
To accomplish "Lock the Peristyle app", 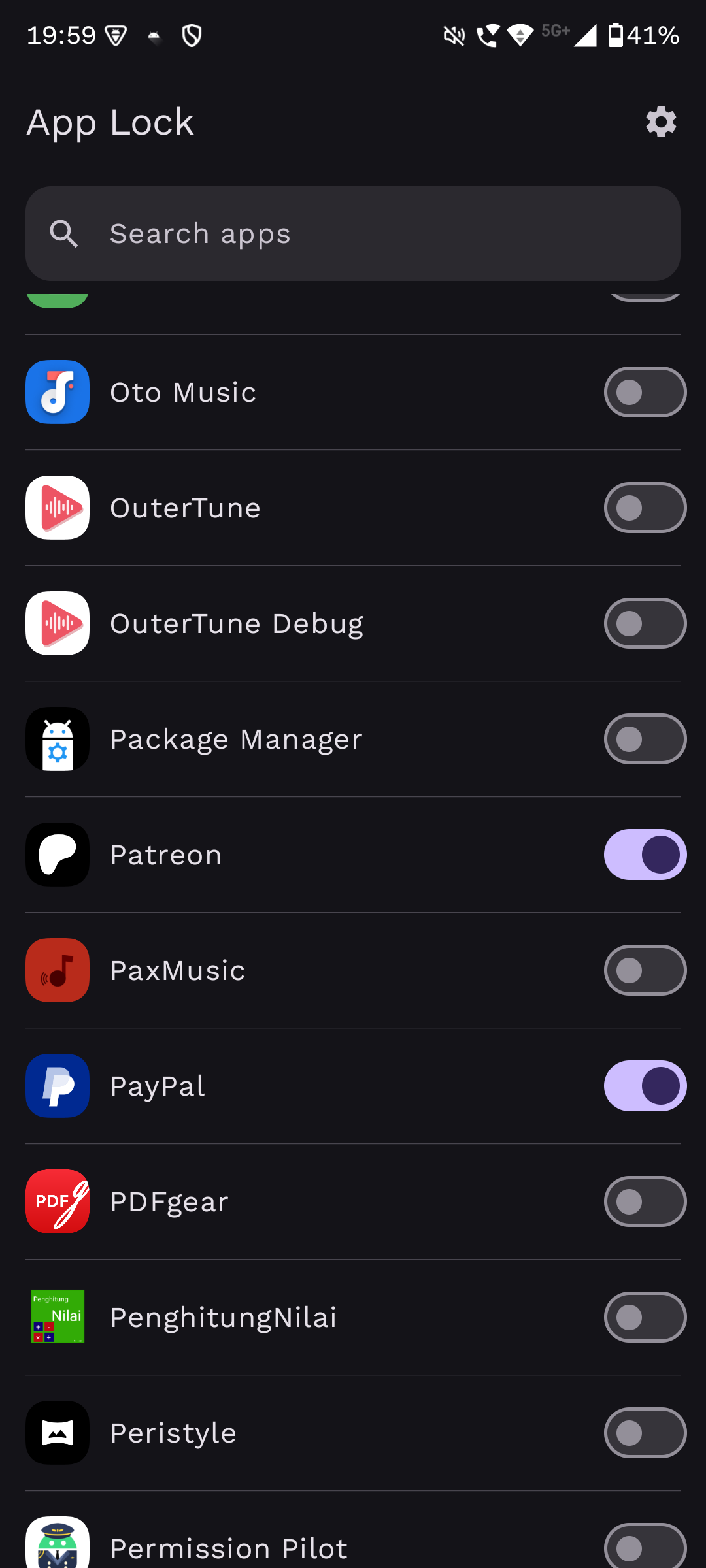I will pos(645,1433).
